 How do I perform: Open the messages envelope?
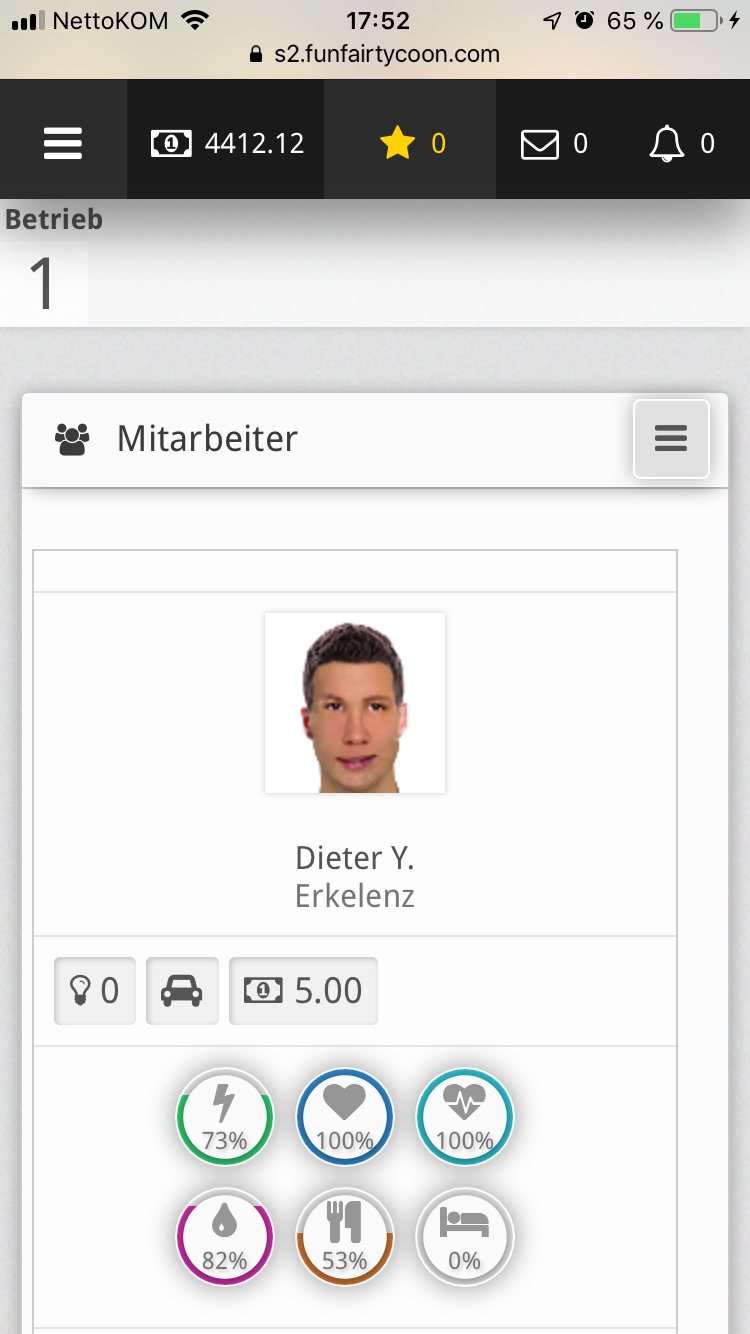(x=554, y=144)
